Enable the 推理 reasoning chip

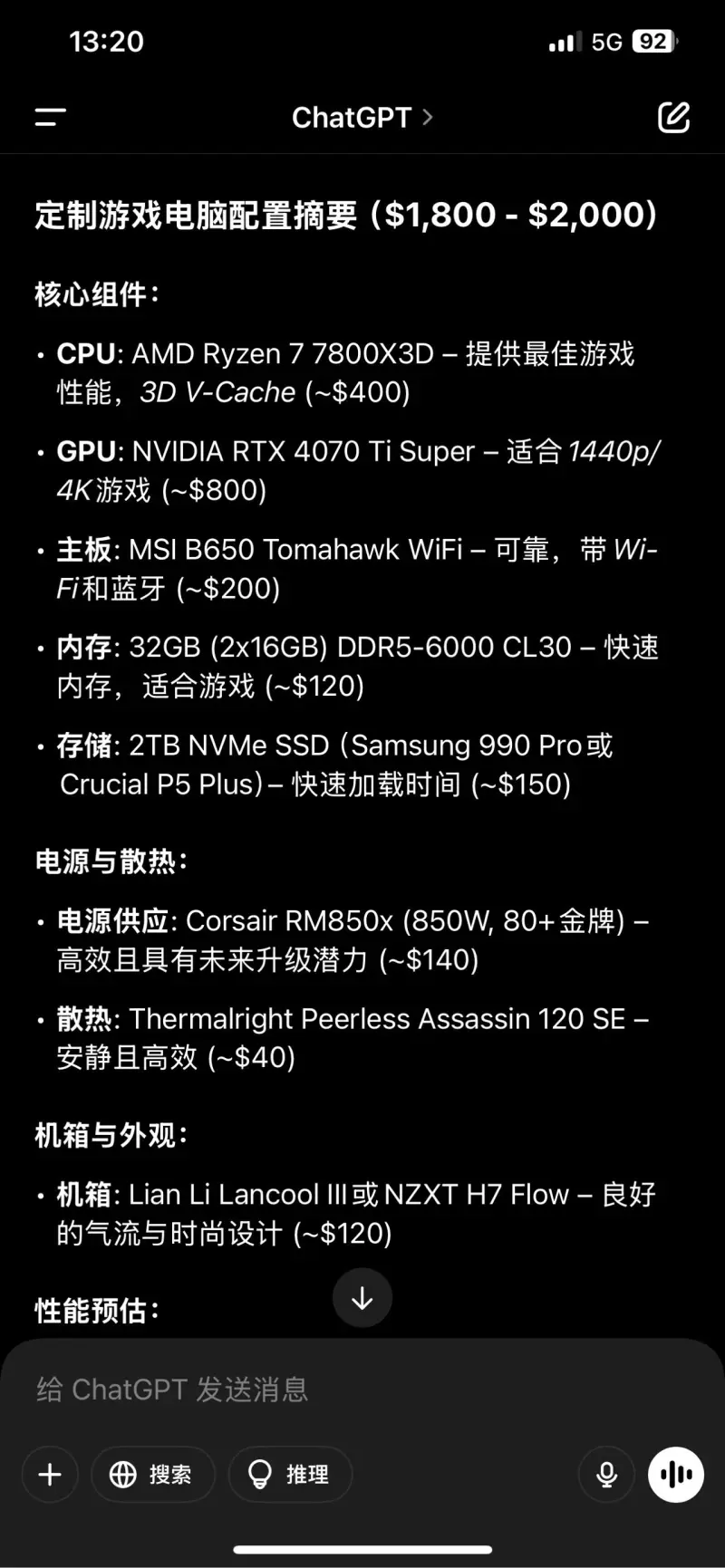pos(290,1475)
